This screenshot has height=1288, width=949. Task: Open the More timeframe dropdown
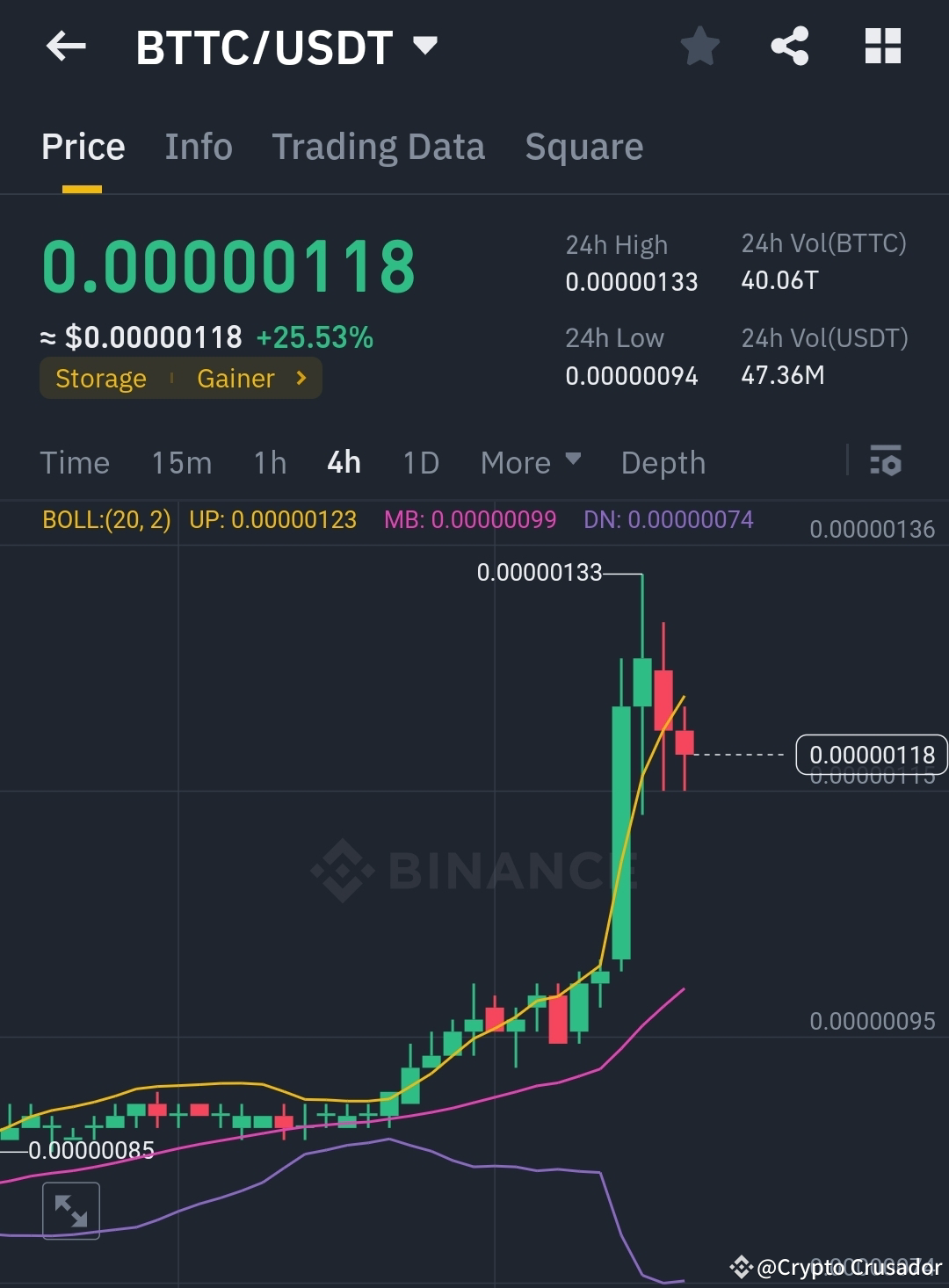tap(529, 461)
